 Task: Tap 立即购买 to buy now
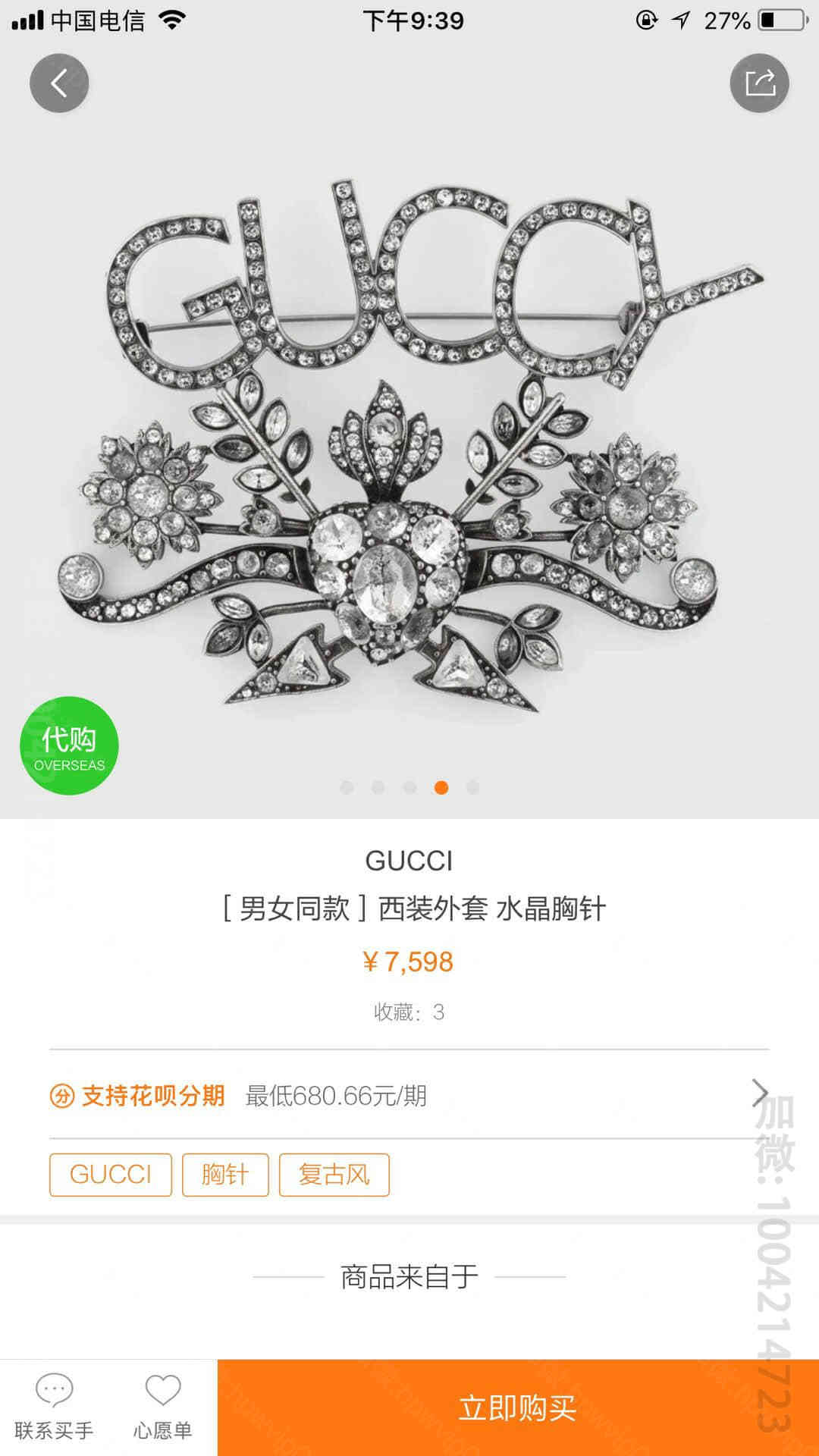click(518, 1407)
